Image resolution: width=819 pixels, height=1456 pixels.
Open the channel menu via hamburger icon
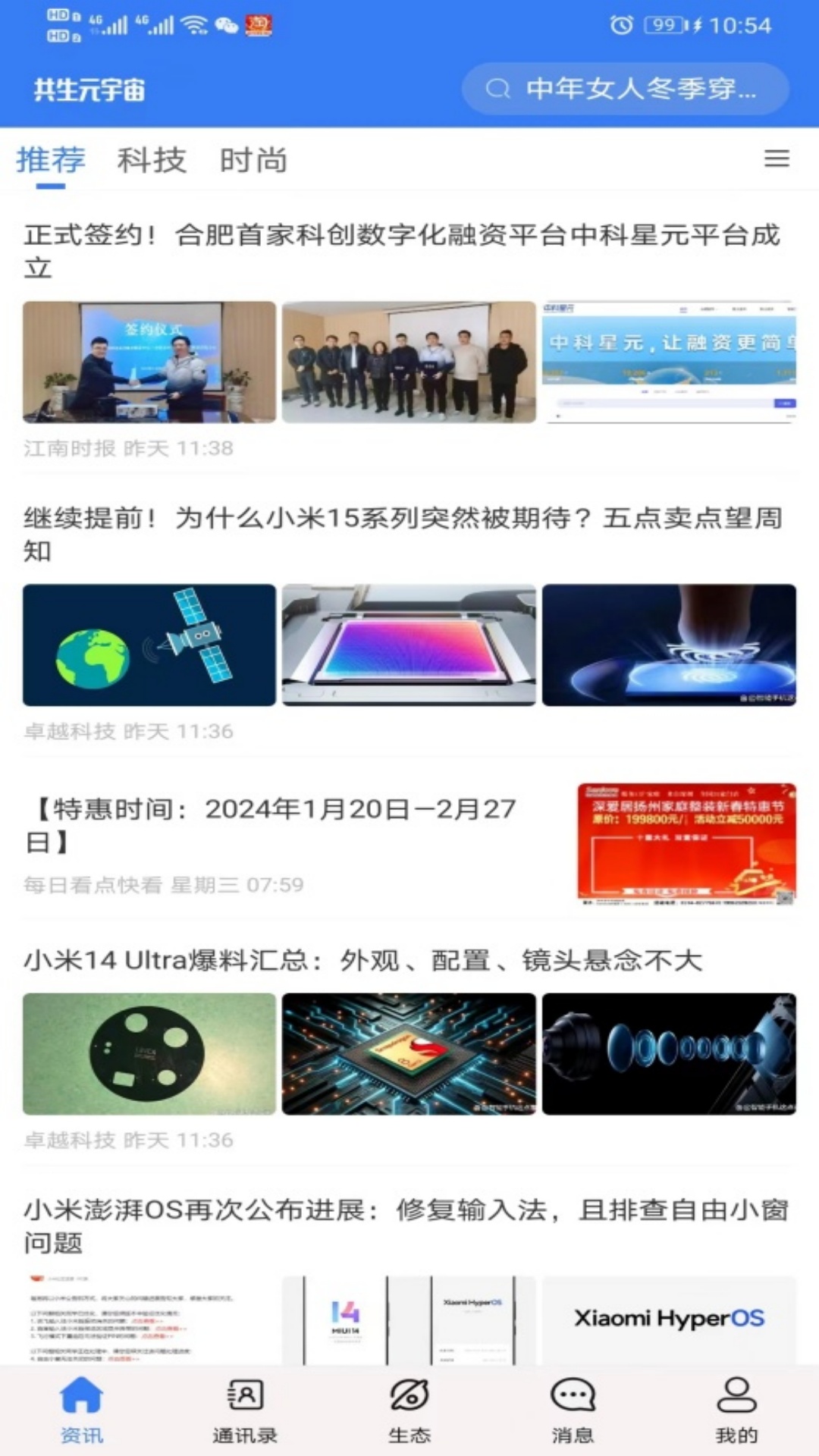[x=776, y=159]
